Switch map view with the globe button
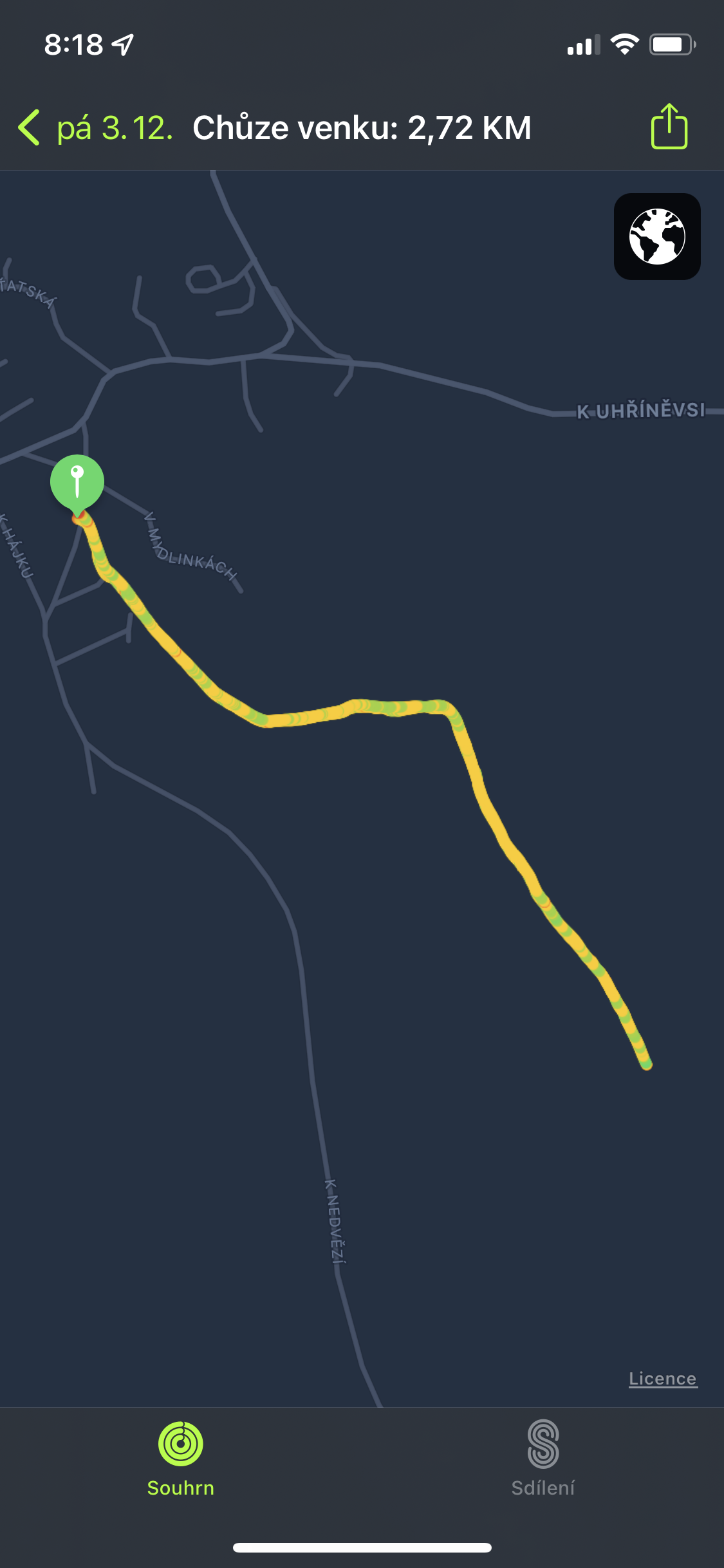 (x=657, y=236)
